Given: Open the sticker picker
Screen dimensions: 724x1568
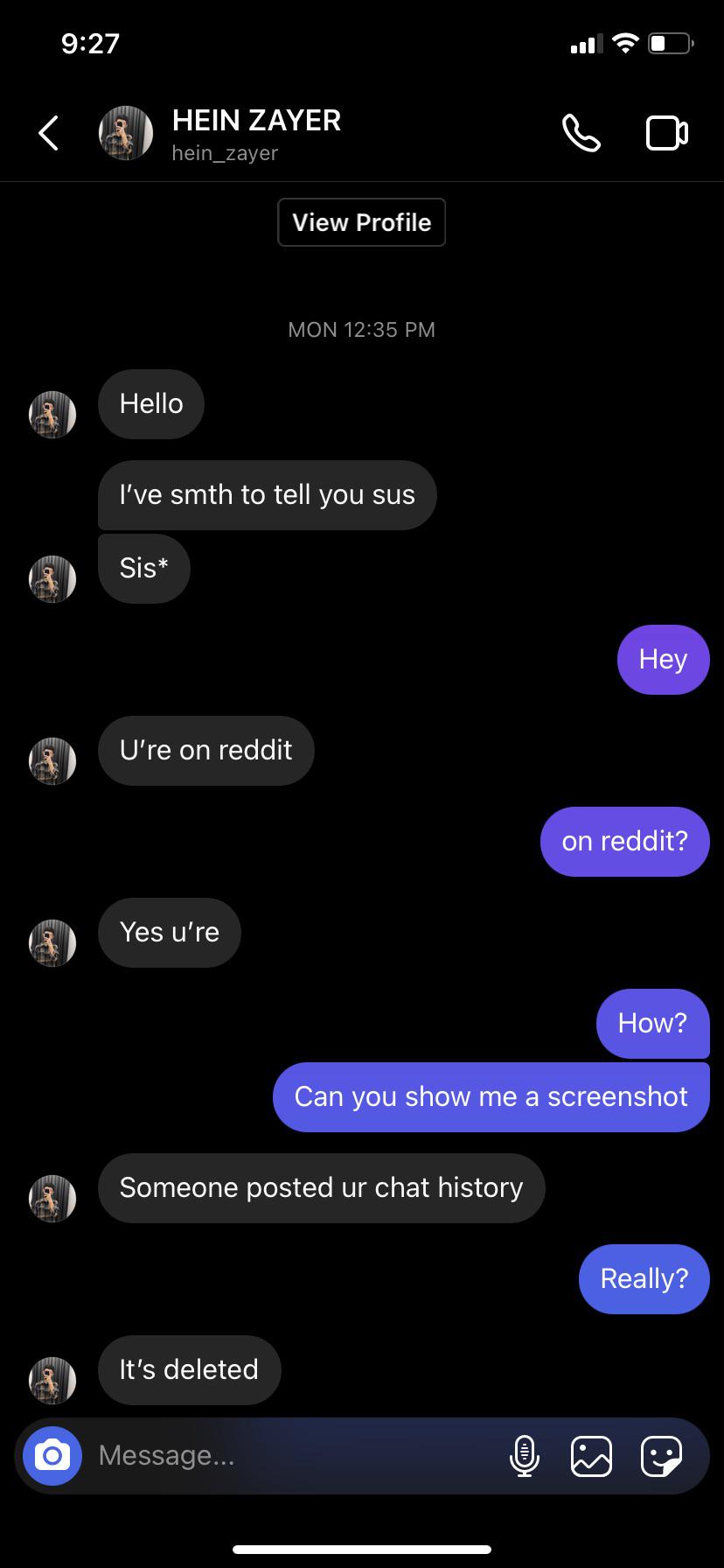Looking at the screenshot, I should (661, 1455).
